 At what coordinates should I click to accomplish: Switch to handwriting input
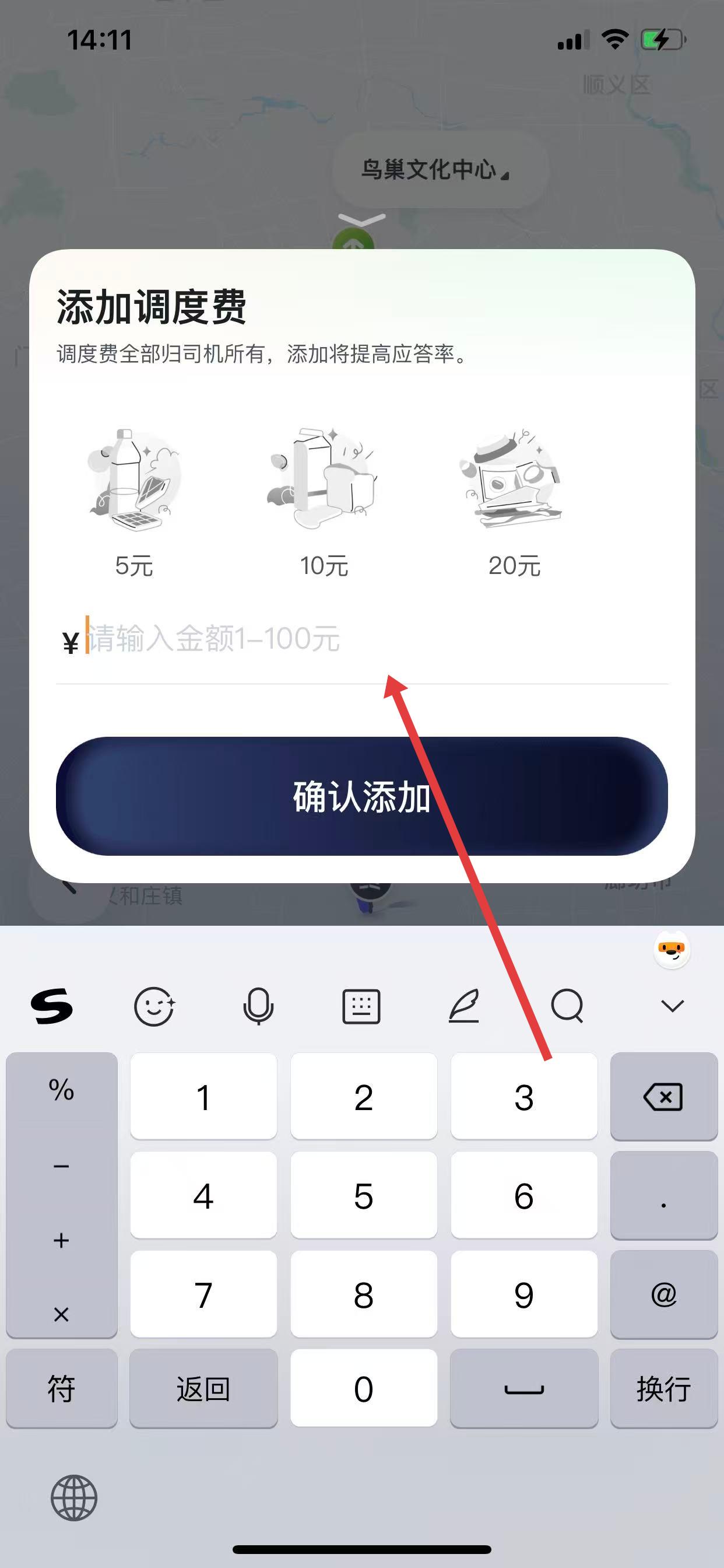464,1006
